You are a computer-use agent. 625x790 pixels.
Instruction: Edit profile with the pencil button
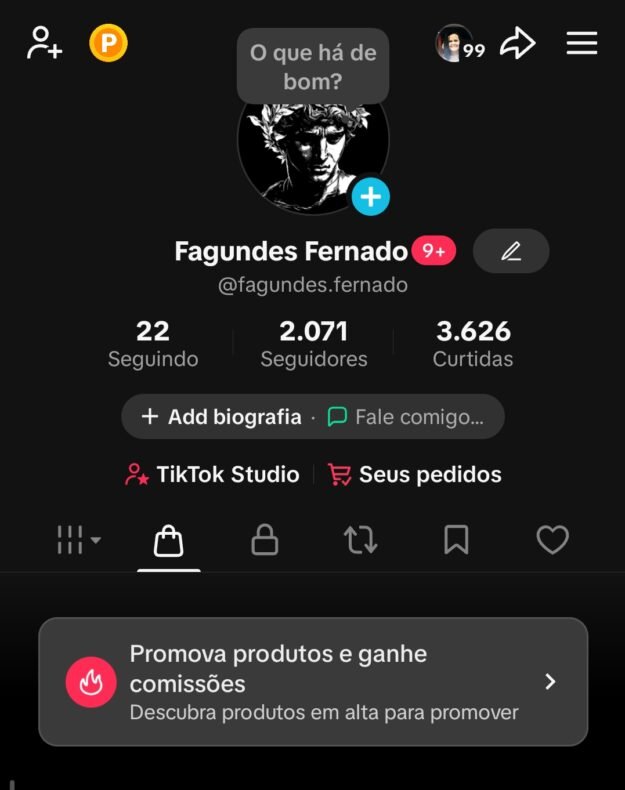(511, 251)
